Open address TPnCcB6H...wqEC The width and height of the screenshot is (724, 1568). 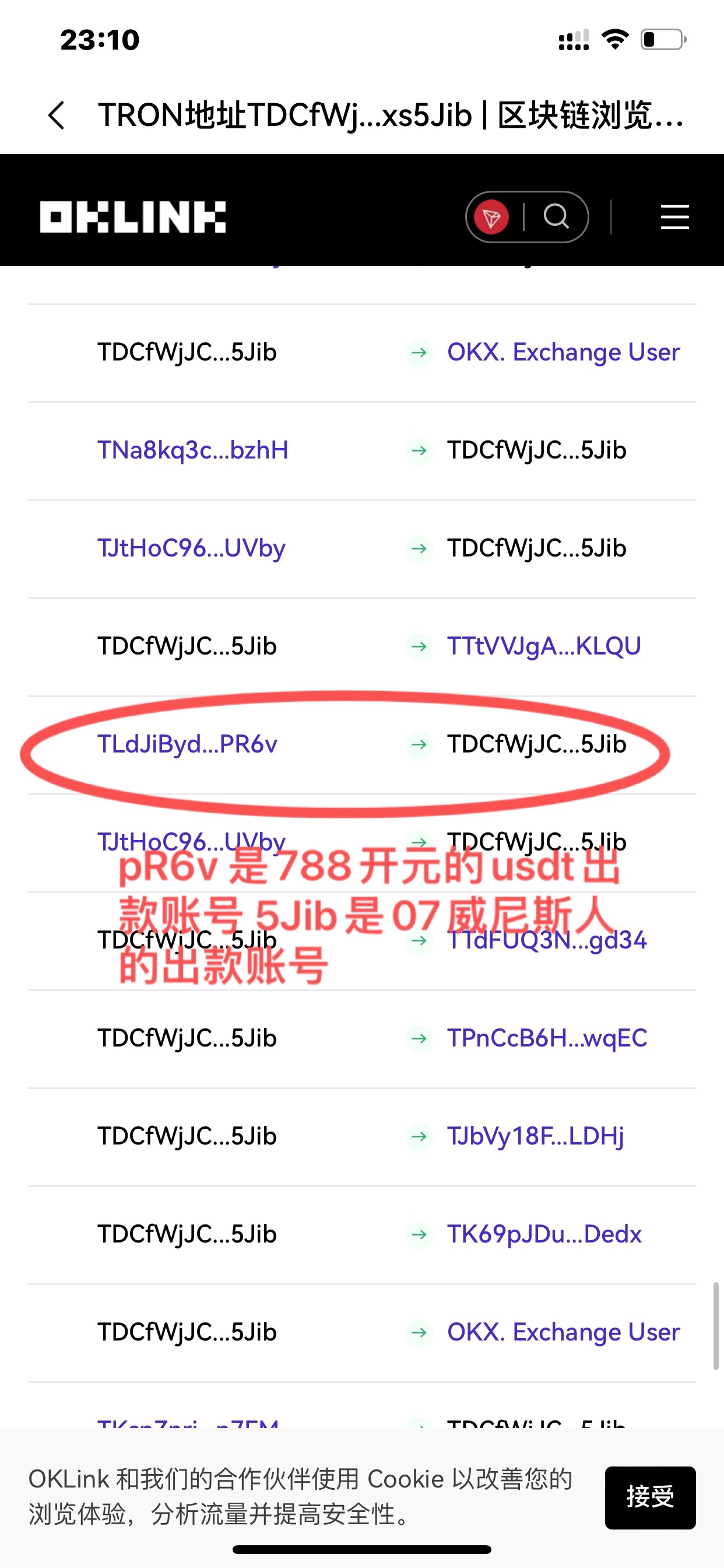point(547,1038)
